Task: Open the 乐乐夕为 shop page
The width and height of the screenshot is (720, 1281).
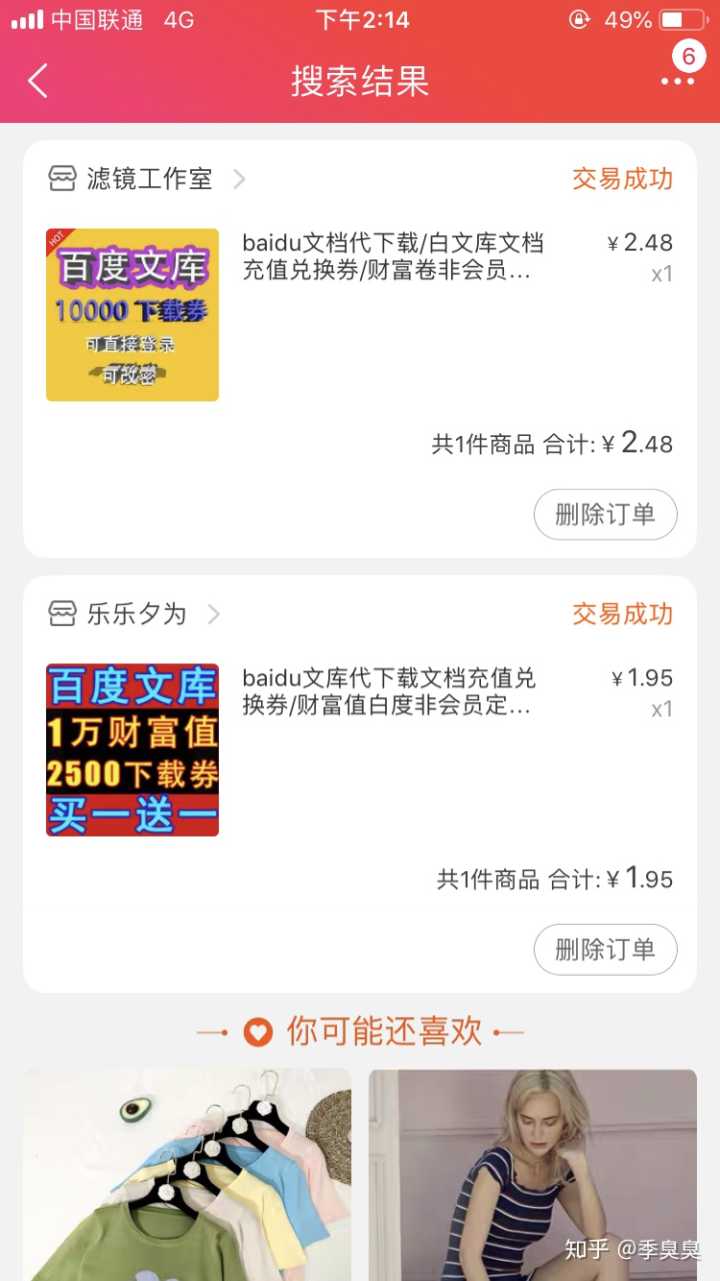Action: pos(137,614)
